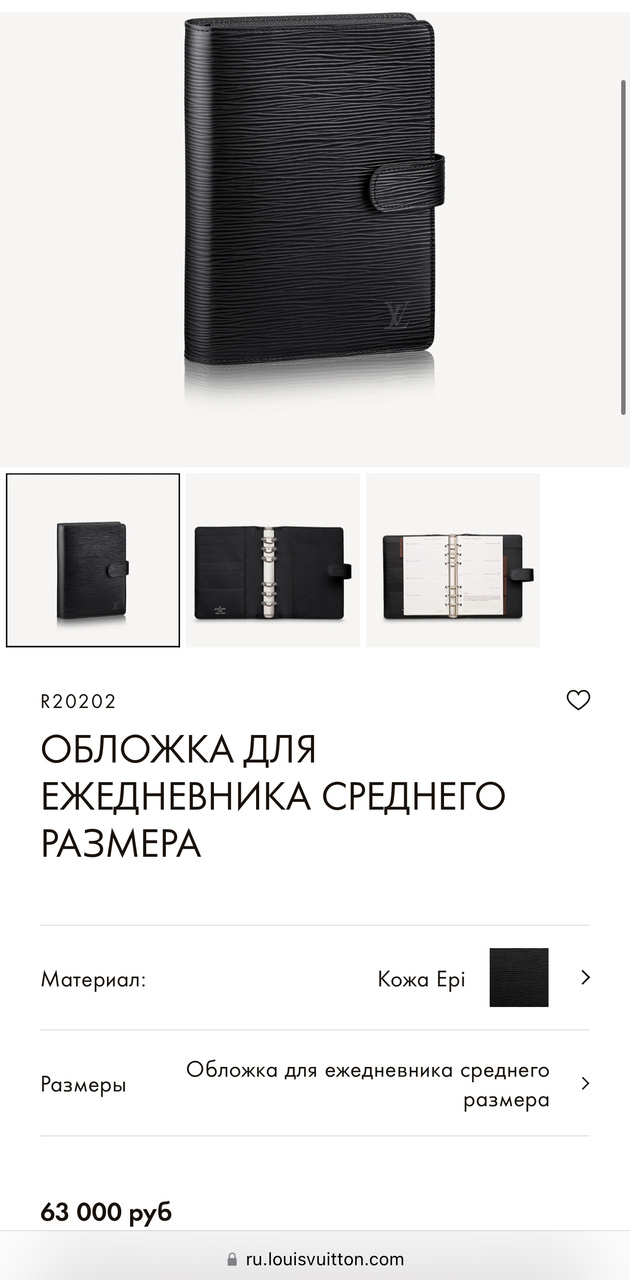Select the closed black cover thumbnail
This screenshot has height=1280, width=630.
pos(93,561)
